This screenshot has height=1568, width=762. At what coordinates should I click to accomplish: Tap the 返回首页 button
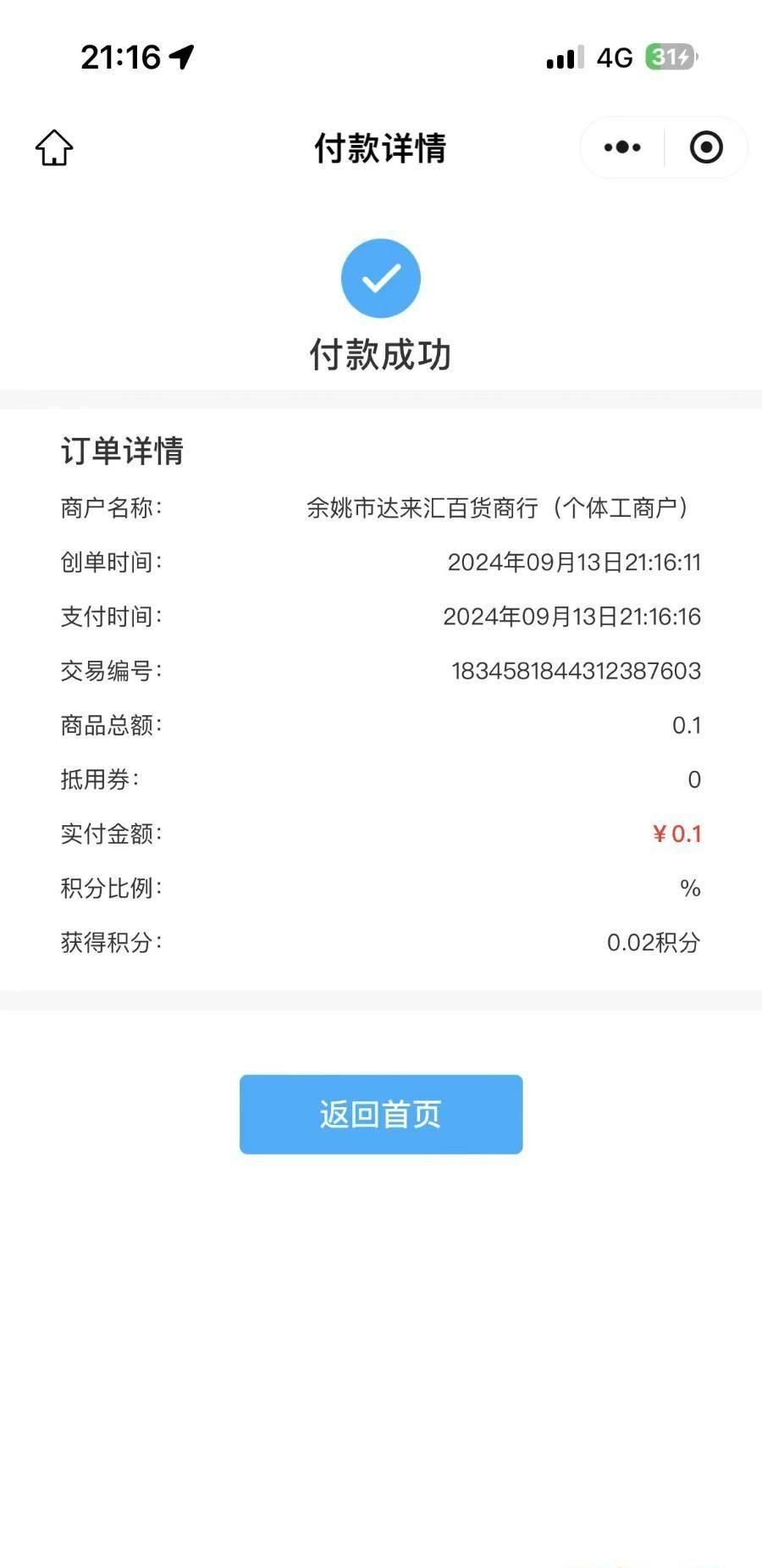381,1114
